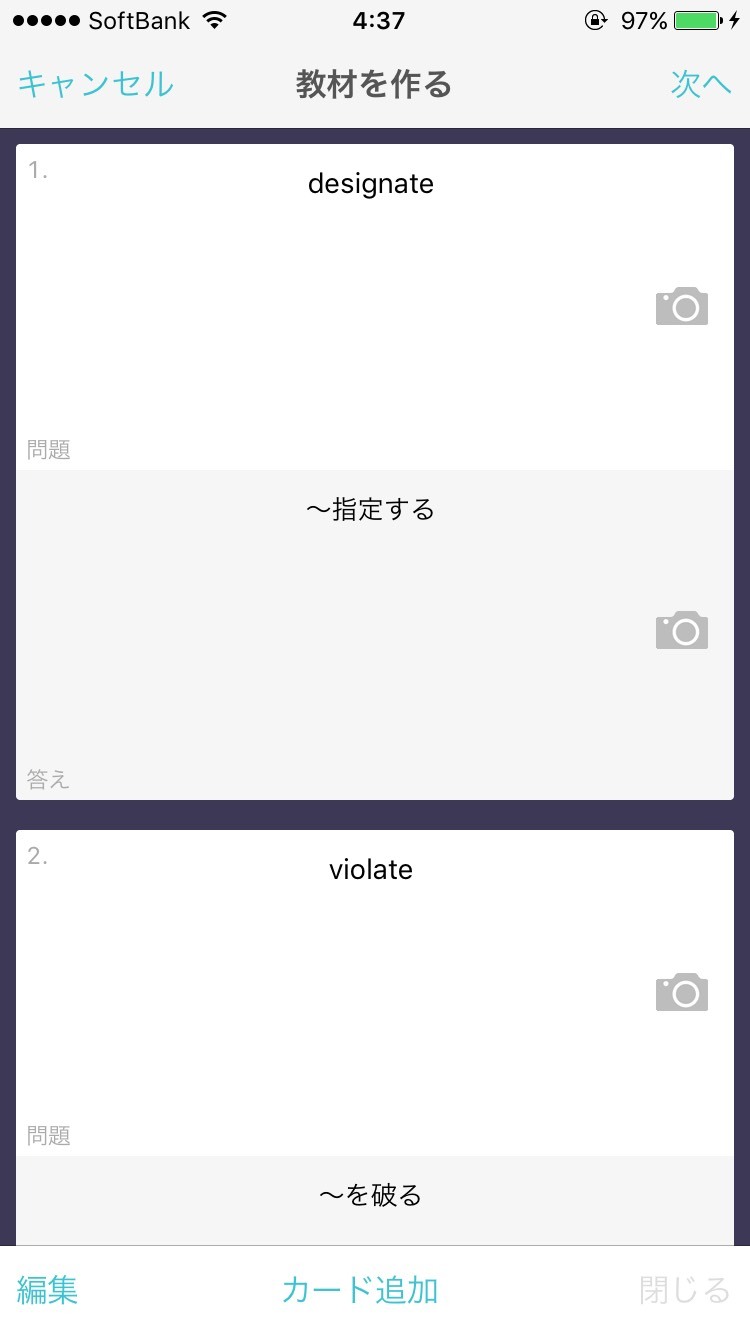Edit the answer text '〜を破る'
Viewport: 750px width, 1334px height.
click(371, 1196)
